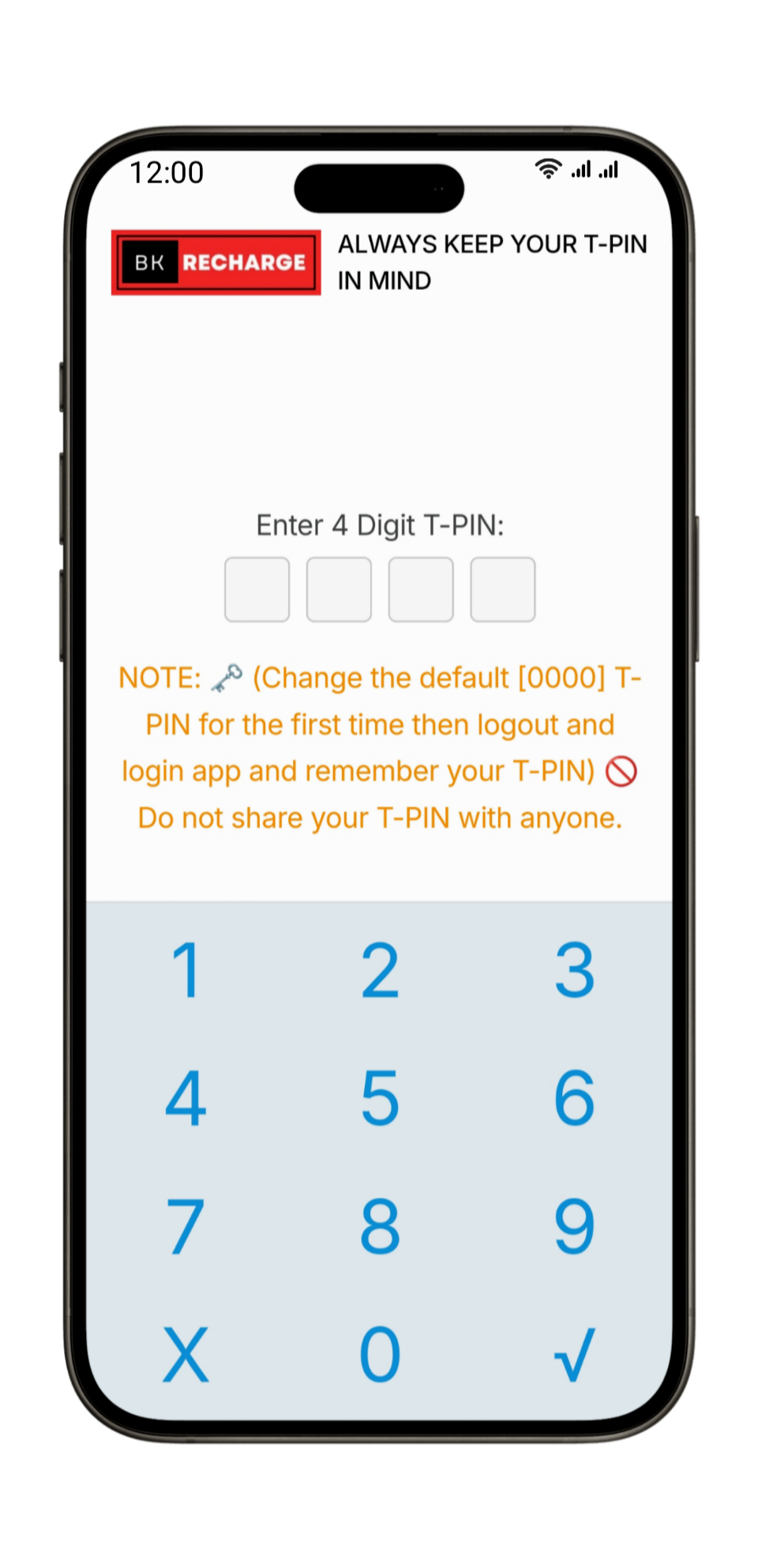Tap the number 7 key
Screen dimensions: 758x1568
click(x=186, y=1226)
